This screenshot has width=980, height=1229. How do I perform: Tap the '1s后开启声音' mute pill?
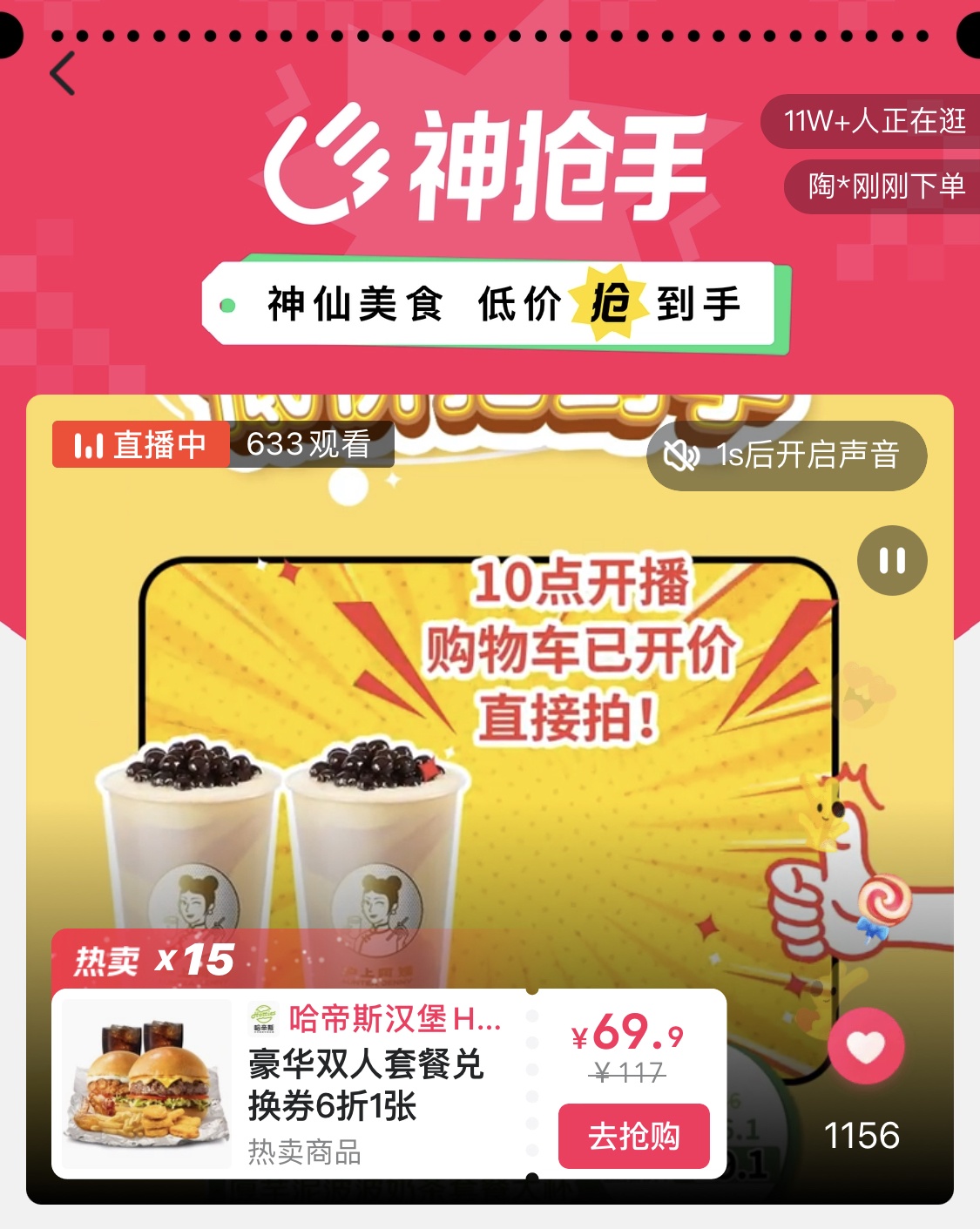coord(787,456)
